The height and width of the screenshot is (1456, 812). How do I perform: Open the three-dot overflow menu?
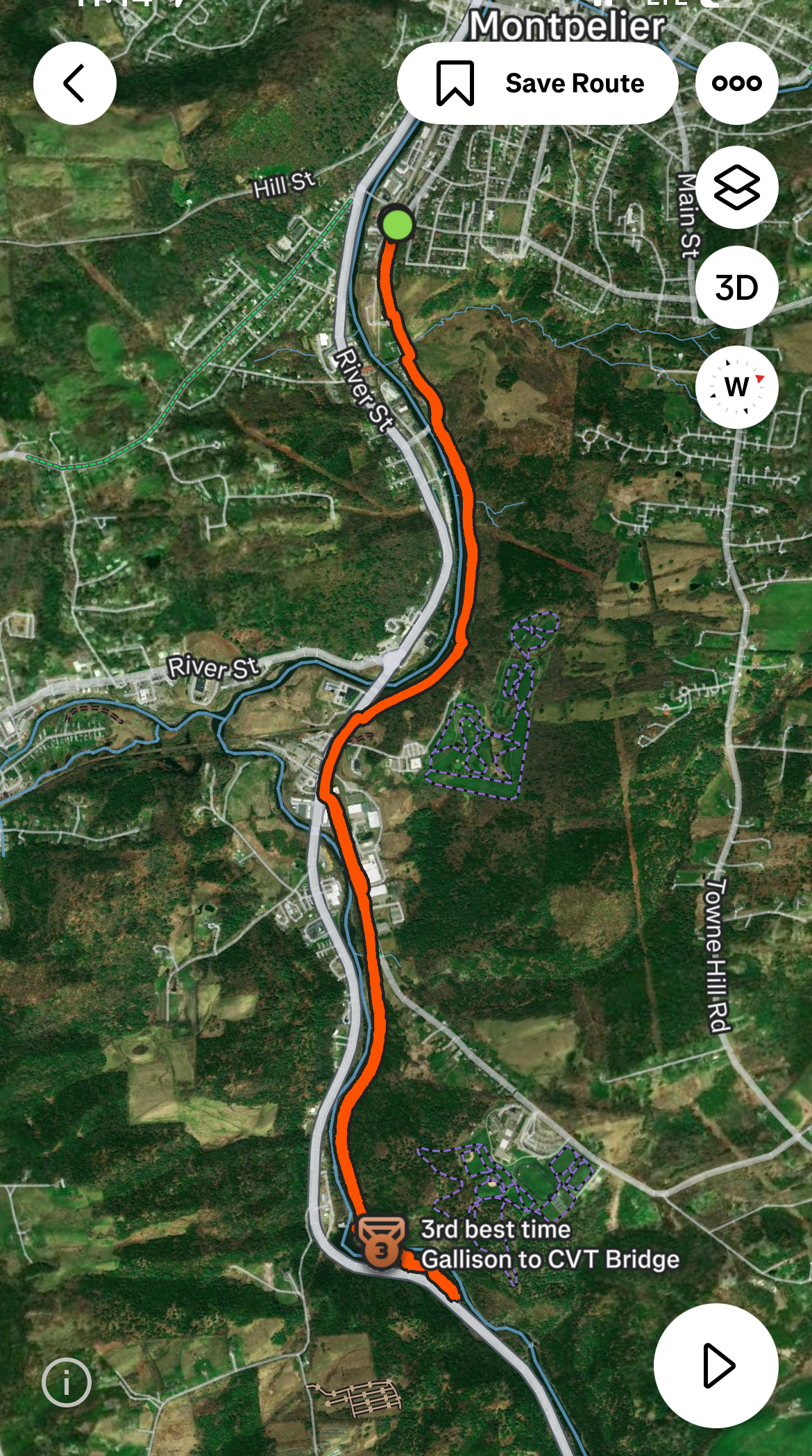(736, 83)
